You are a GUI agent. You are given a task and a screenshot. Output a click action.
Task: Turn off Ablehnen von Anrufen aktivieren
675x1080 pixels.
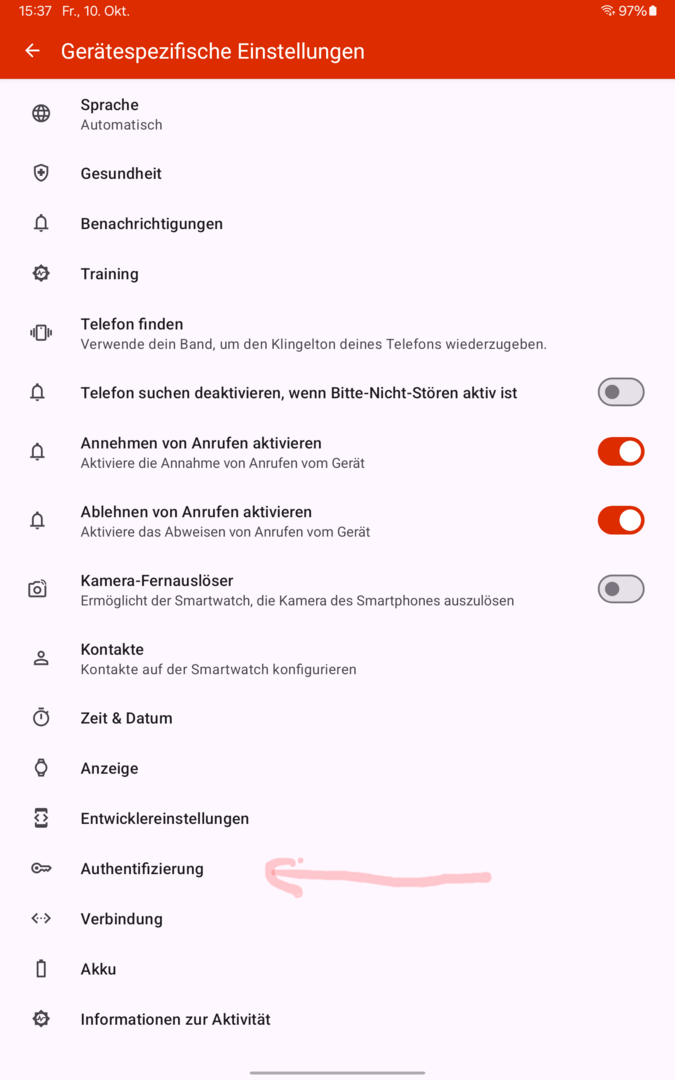620,520
